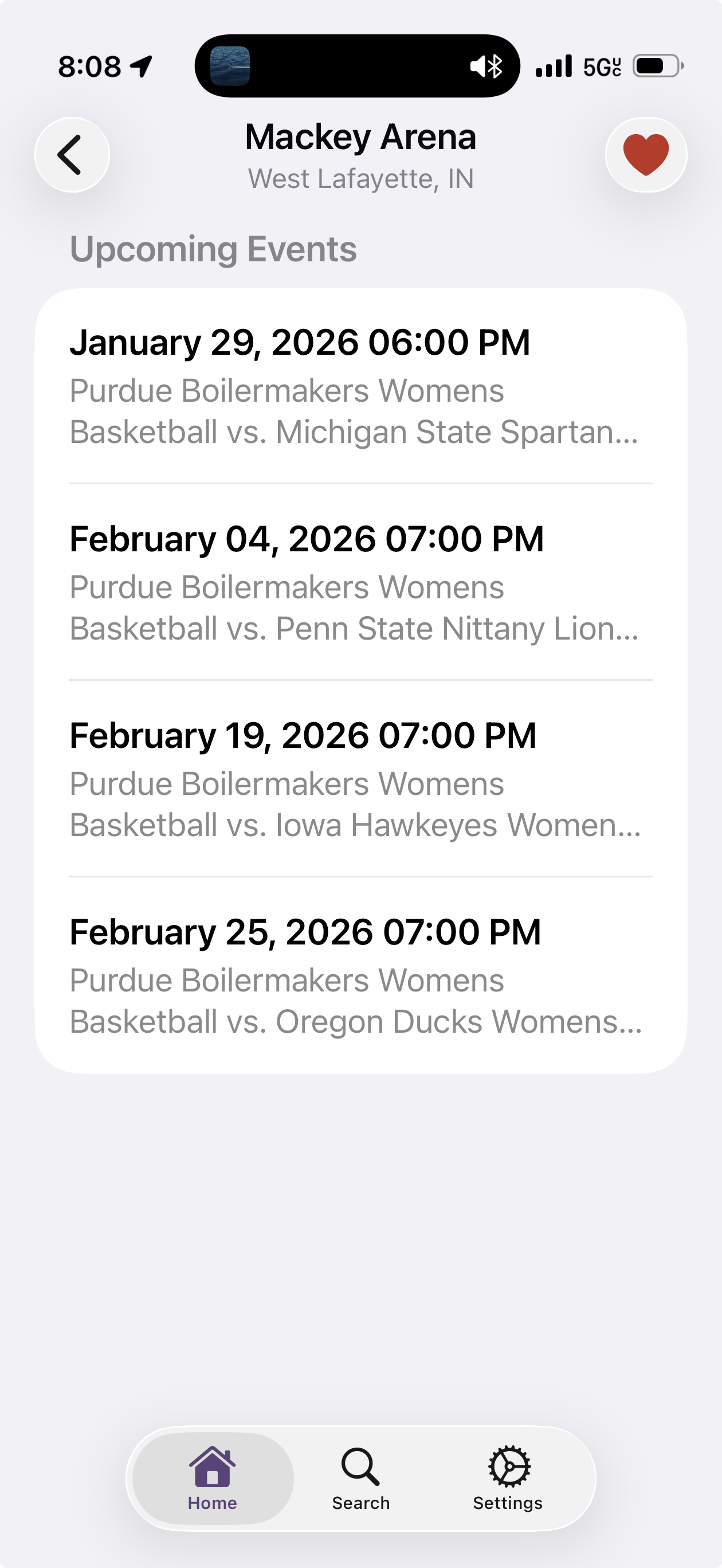Image resolution: width=722 pixels, height=1568 pixels.
Task: Tap the Bluetooth icon in the status bar
Action: coord(495,66)
